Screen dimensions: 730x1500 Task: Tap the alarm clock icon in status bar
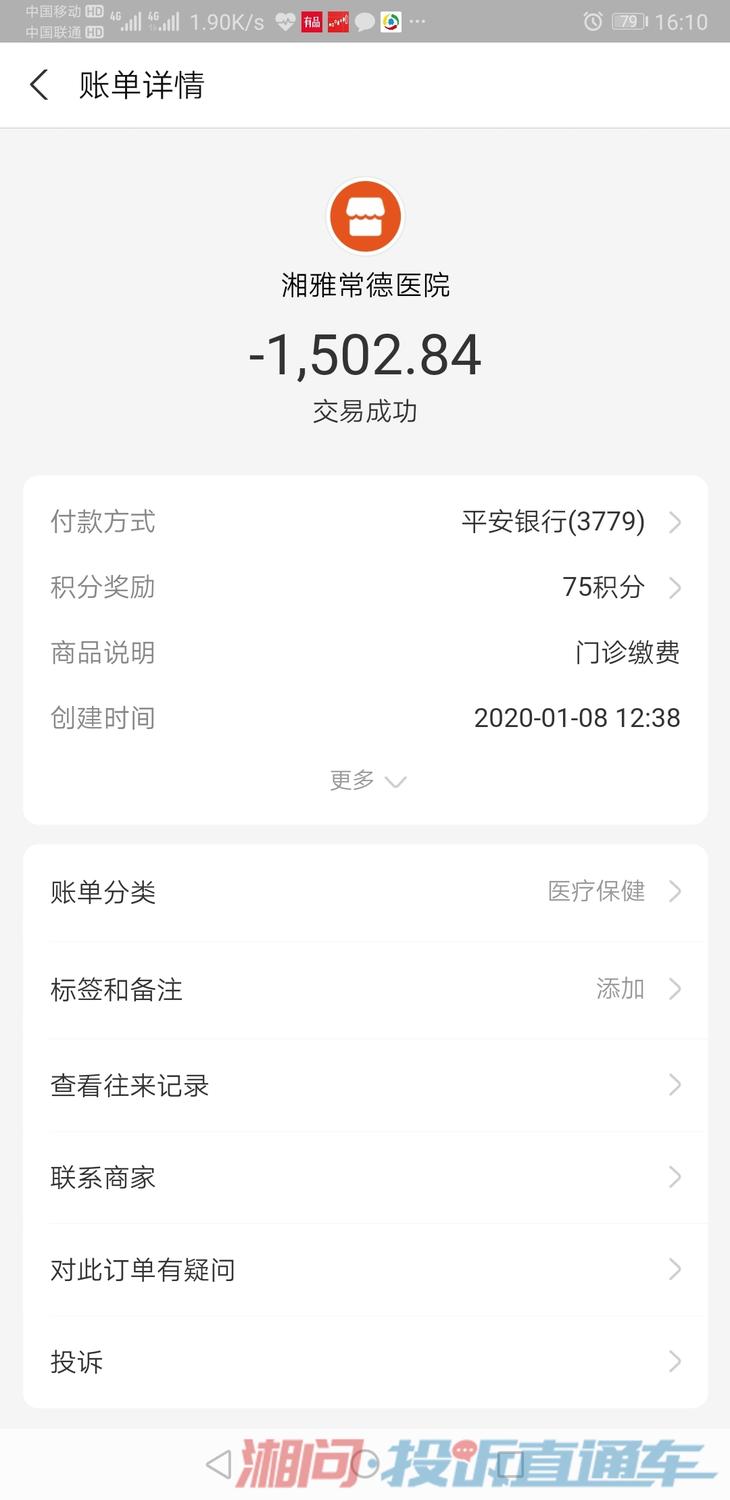click(x=593, y=20)
